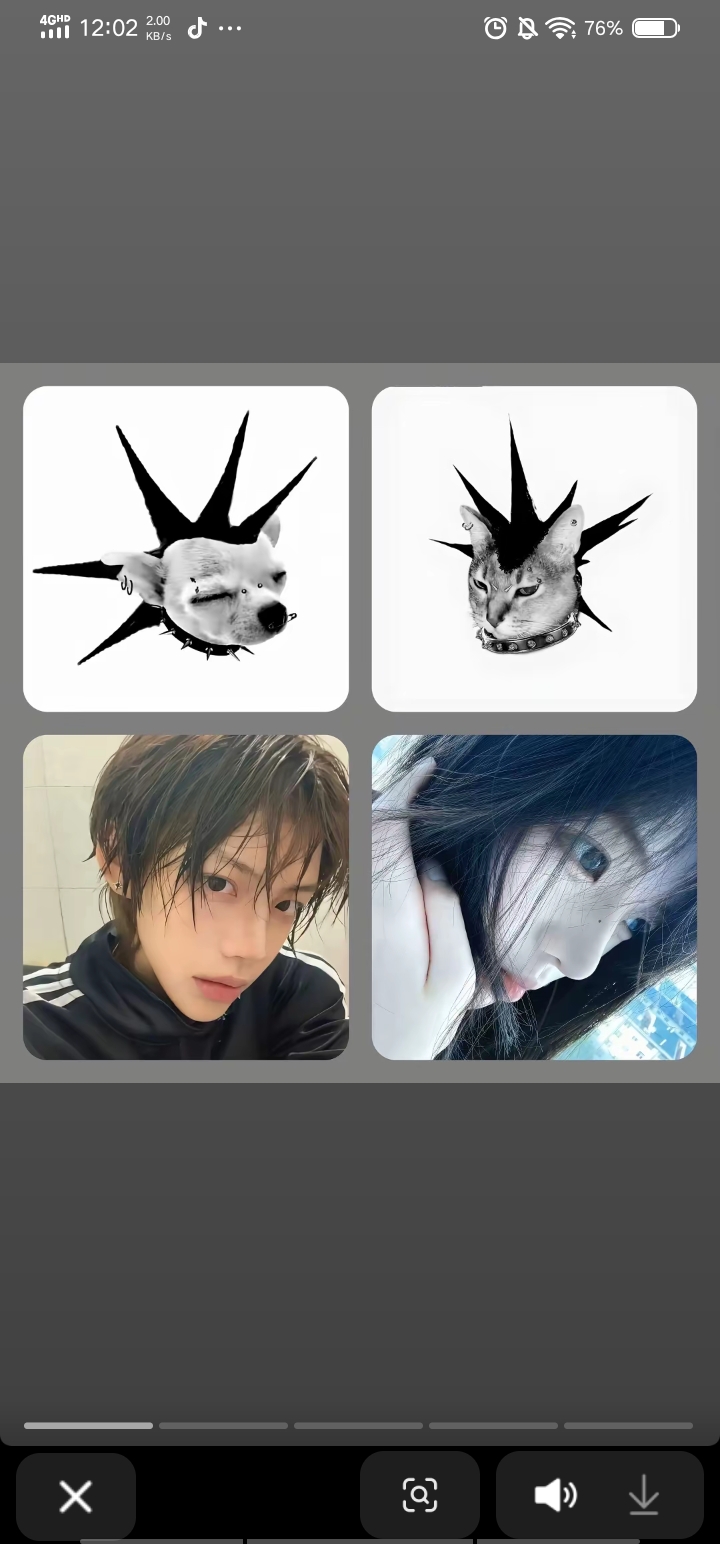Download this photo
This screenshot has width=720, height=1544.
[643, 1497]
